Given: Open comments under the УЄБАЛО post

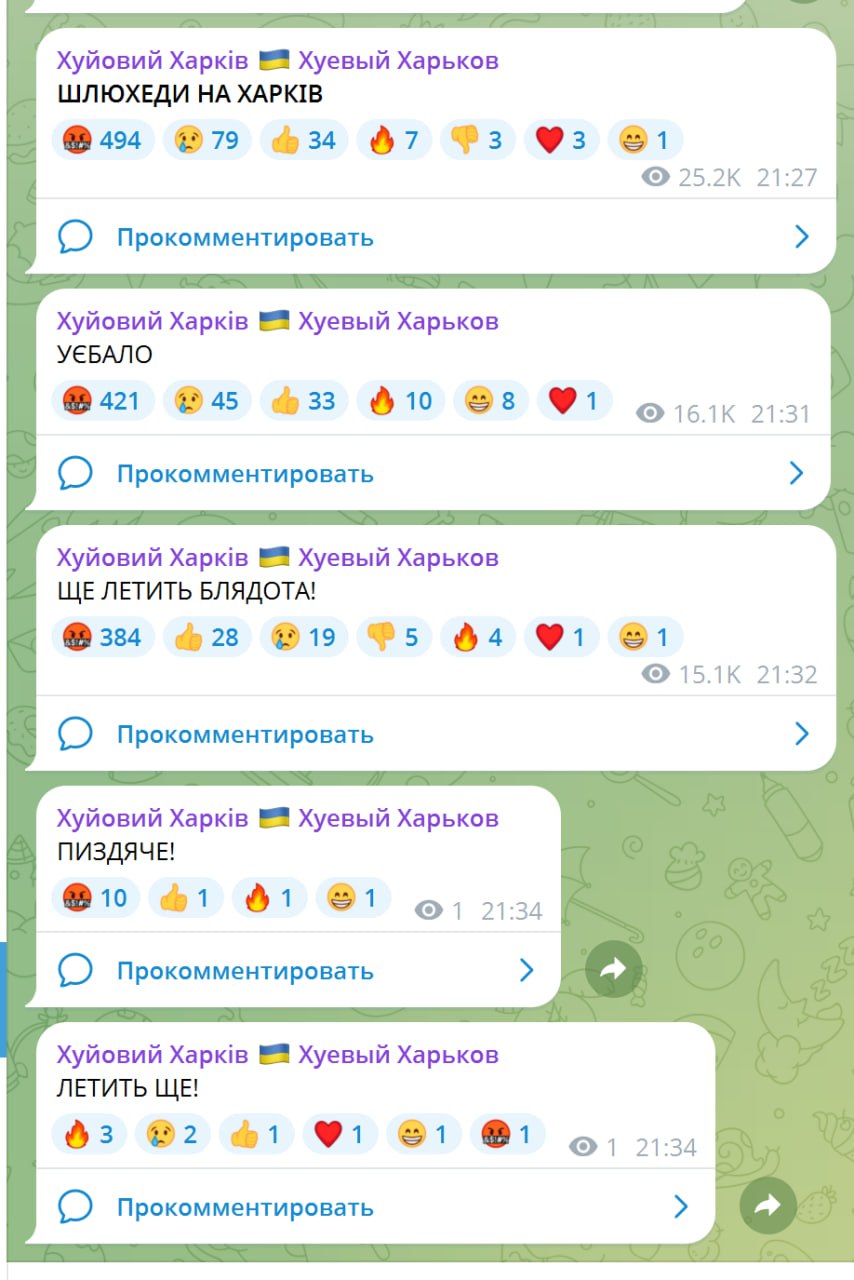Looking at the screenshot, I should [x=244, y=473].
